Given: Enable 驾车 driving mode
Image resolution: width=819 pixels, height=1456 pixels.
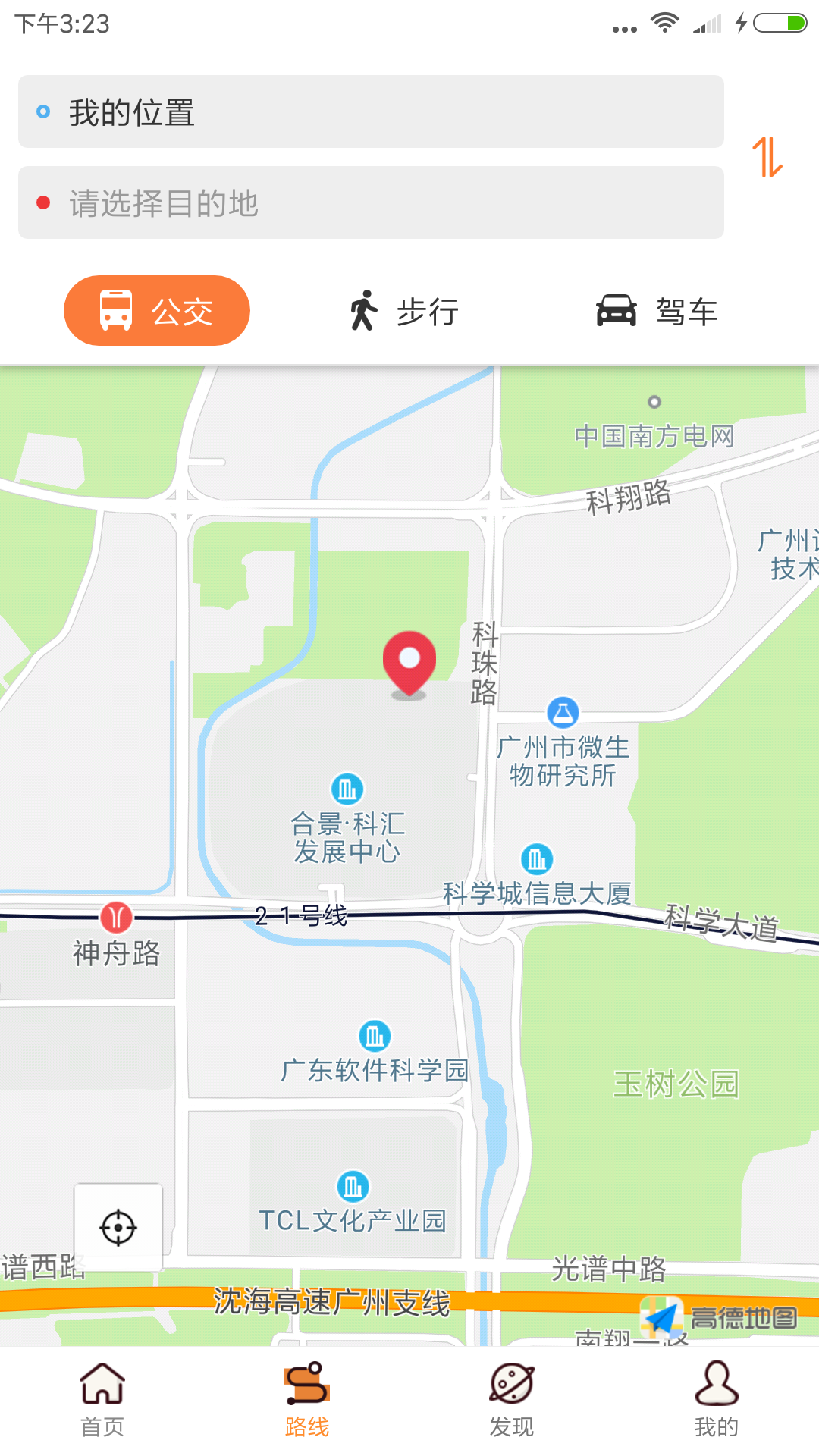Looking at the screenshot, I should [x=657, y=310].
